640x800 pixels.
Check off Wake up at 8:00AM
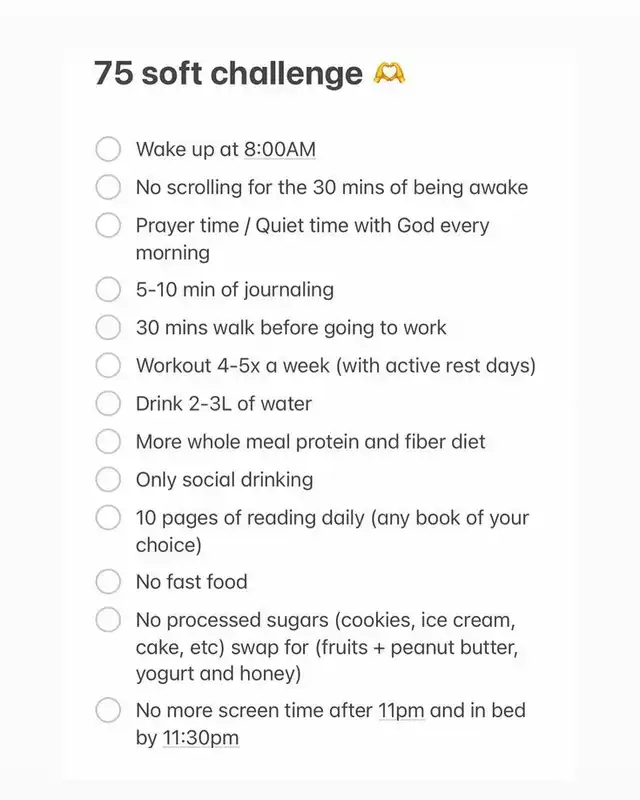[108, 149]
